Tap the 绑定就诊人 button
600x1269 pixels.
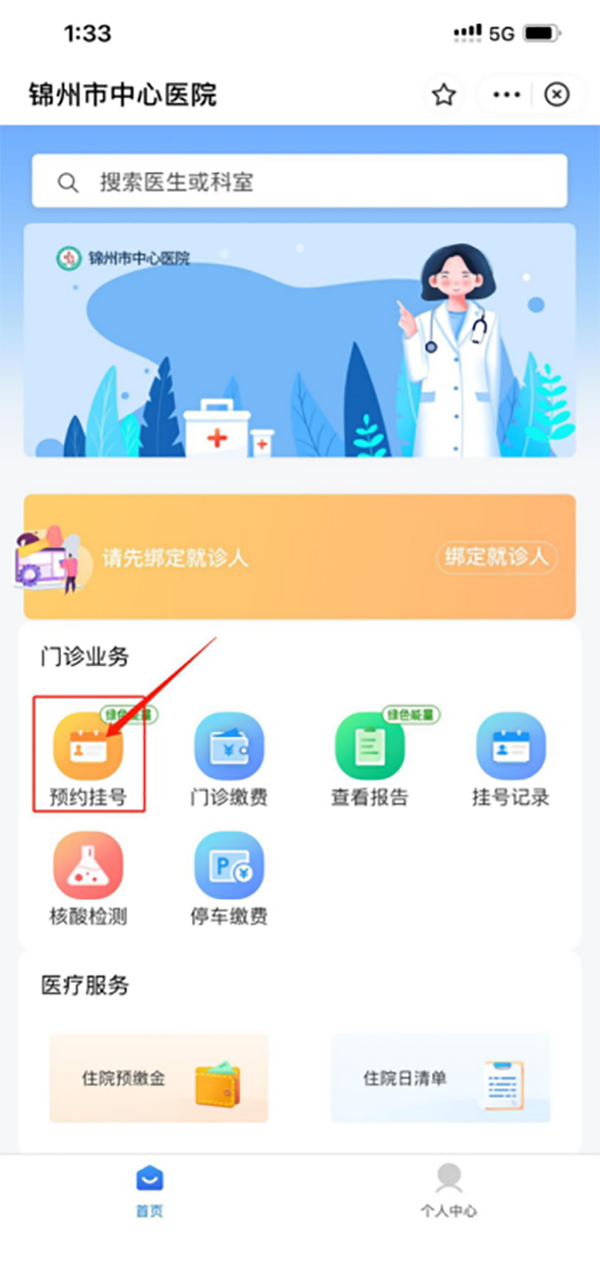tap(496, 557)
